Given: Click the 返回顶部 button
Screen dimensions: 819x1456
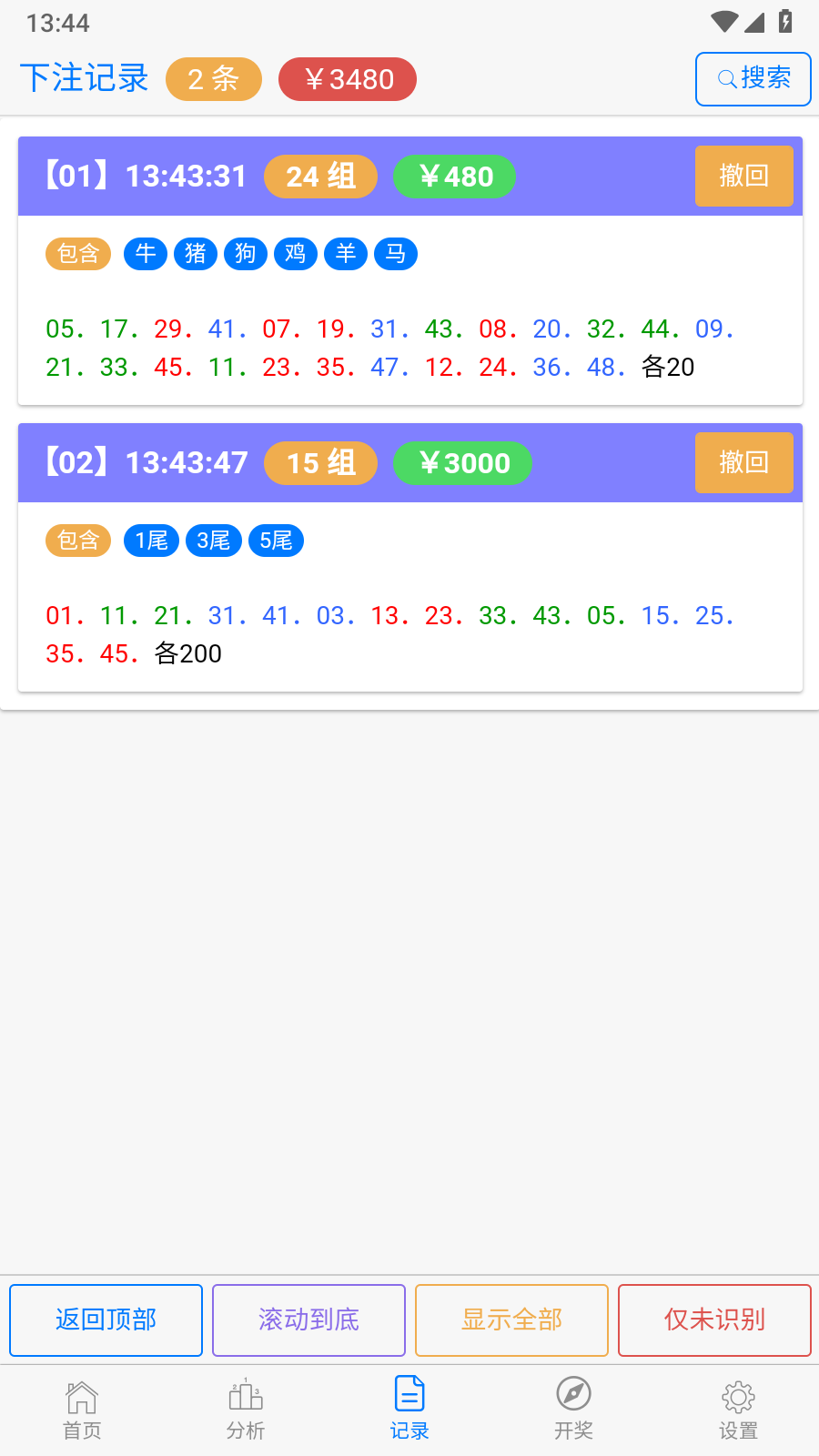Looking at the screenshot, I should (106, 1319).
